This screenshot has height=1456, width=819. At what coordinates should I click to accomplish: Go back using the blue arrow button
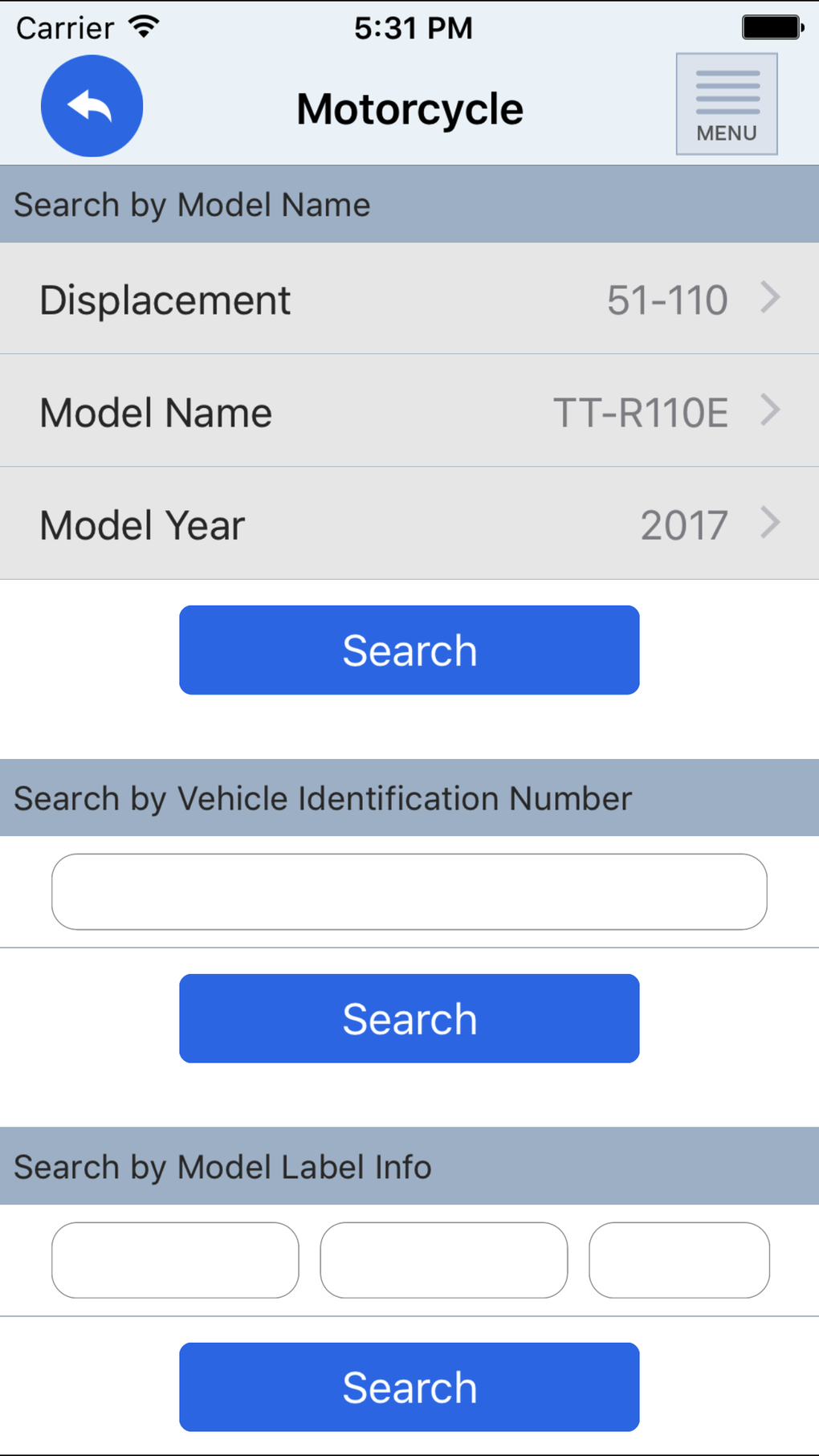pyautogui.click(x=92, y=106)
